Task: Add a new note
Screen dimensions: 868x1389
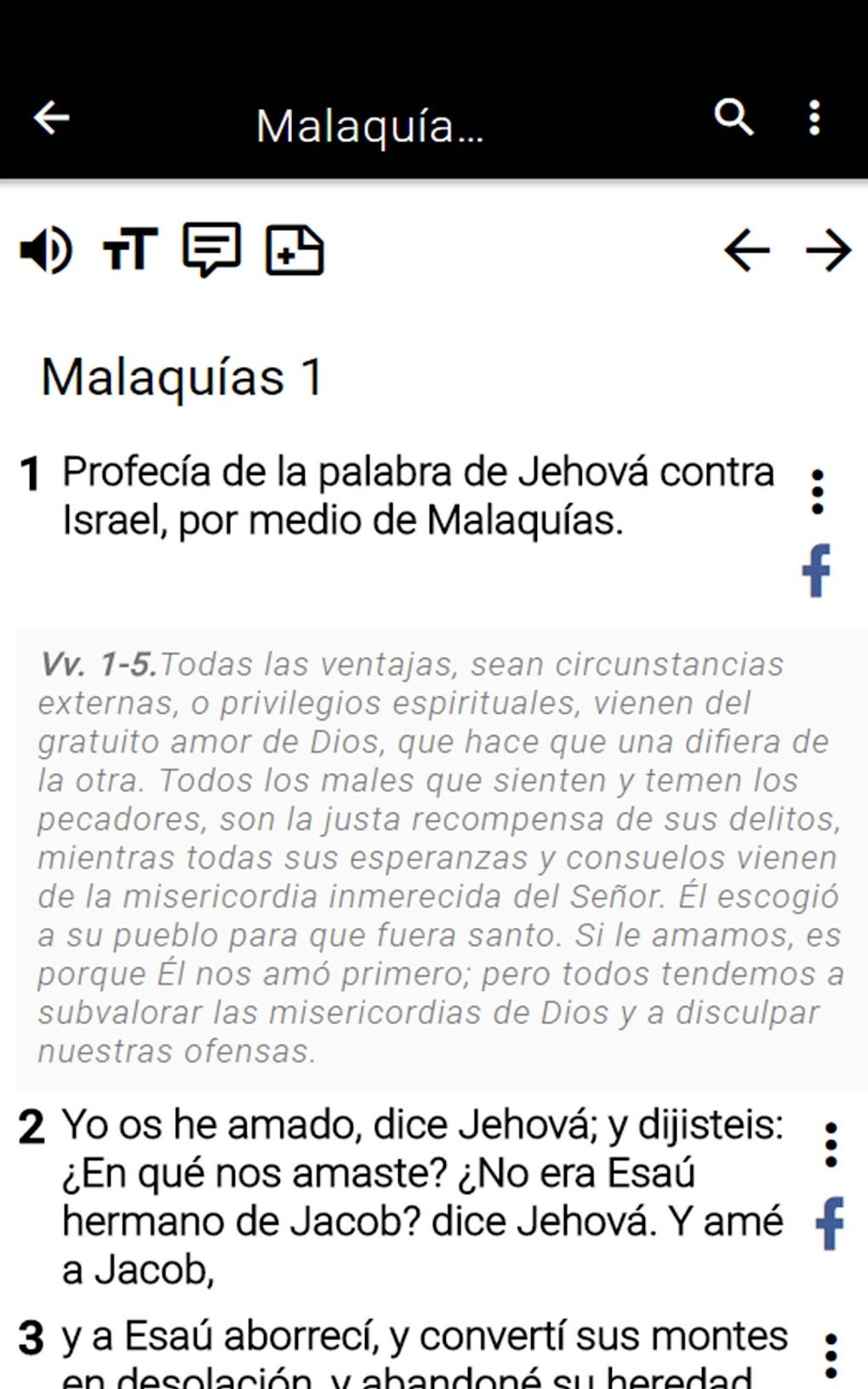Action: [294, 250]
